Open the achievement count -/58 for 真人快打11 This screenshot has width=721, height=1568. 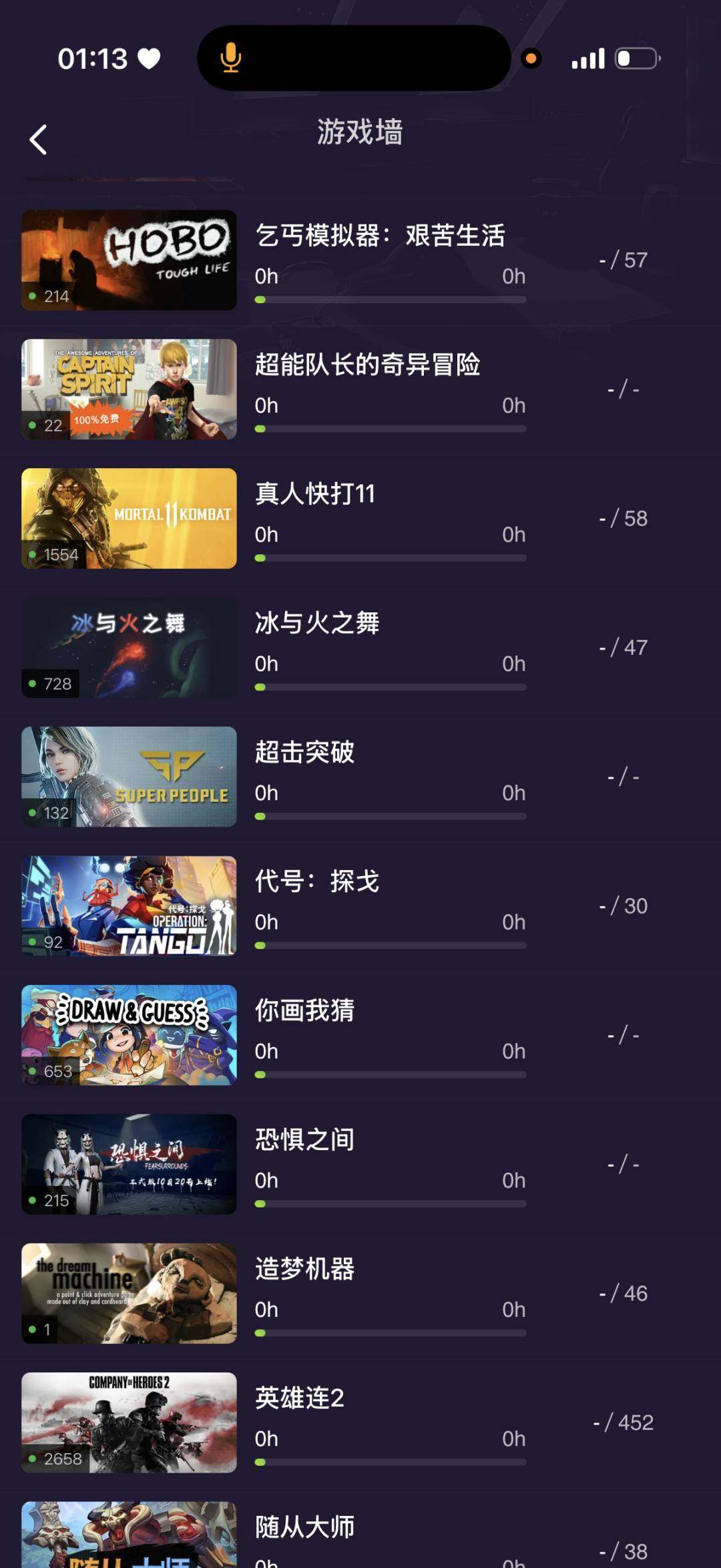[624, 518]
